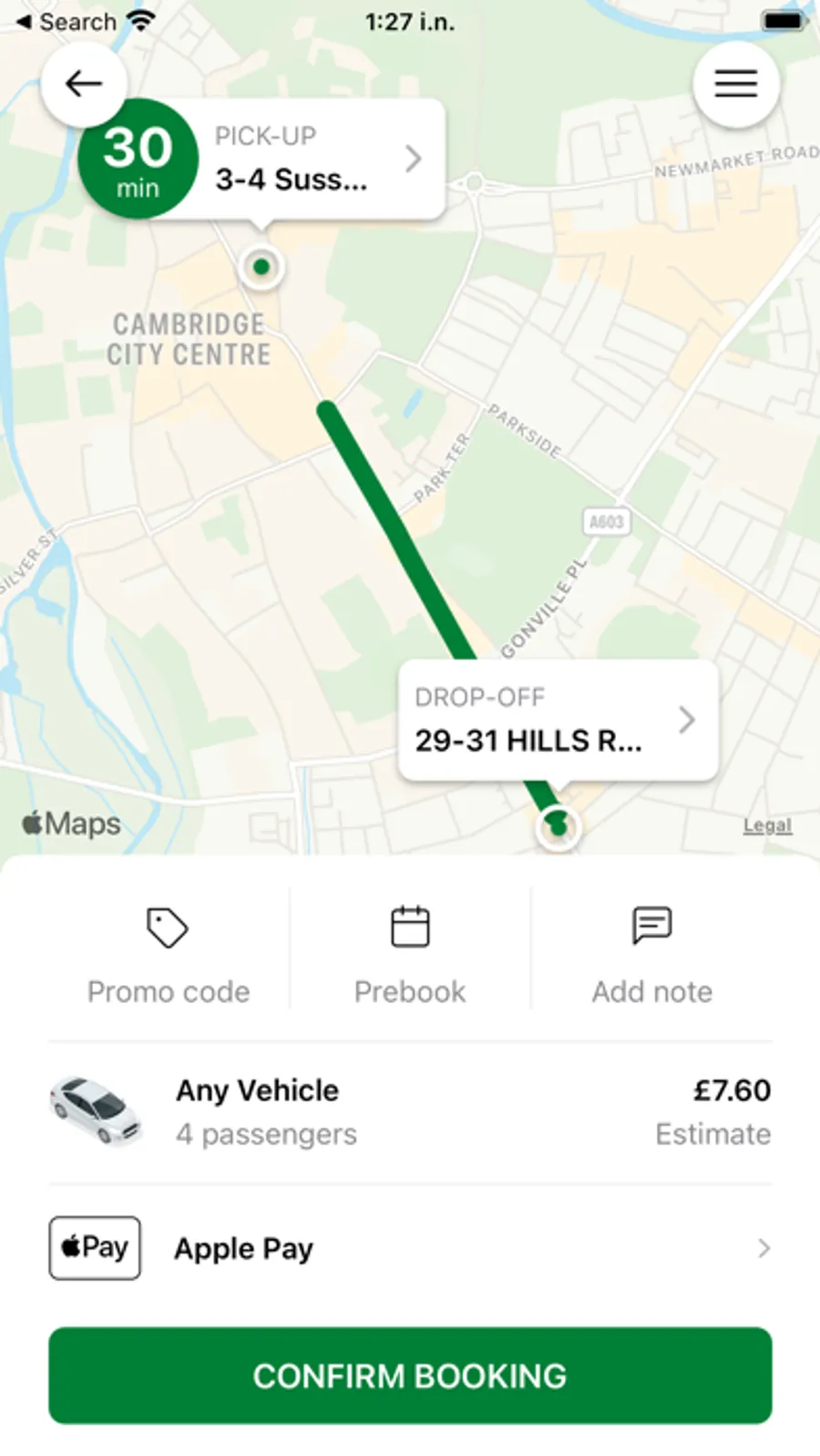The width and height of the screenshot is (820, 1456).
Task: Go back using the arrow button
Action: [84, 84]
